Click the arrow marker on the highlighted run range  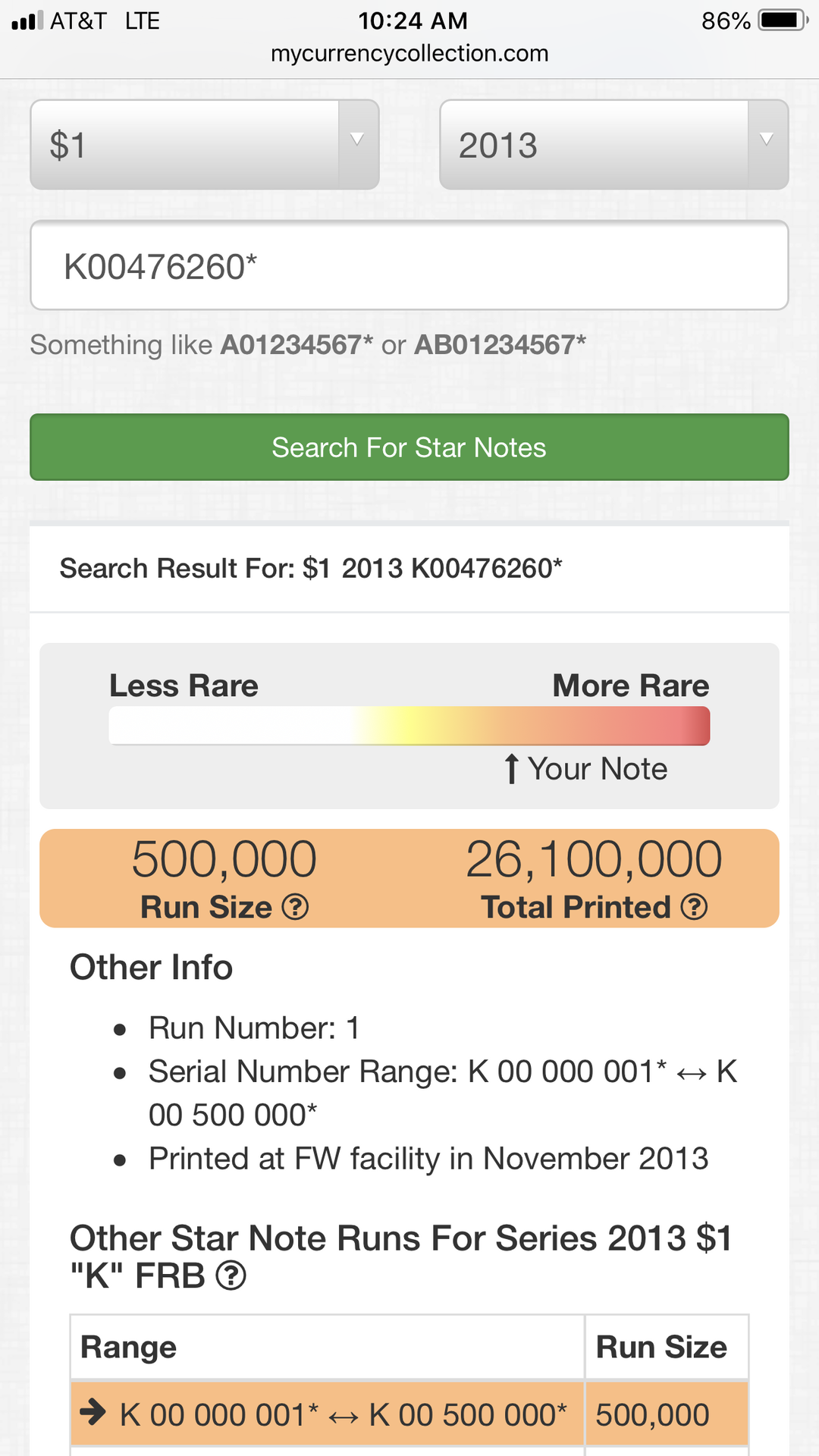(93, 1412)
